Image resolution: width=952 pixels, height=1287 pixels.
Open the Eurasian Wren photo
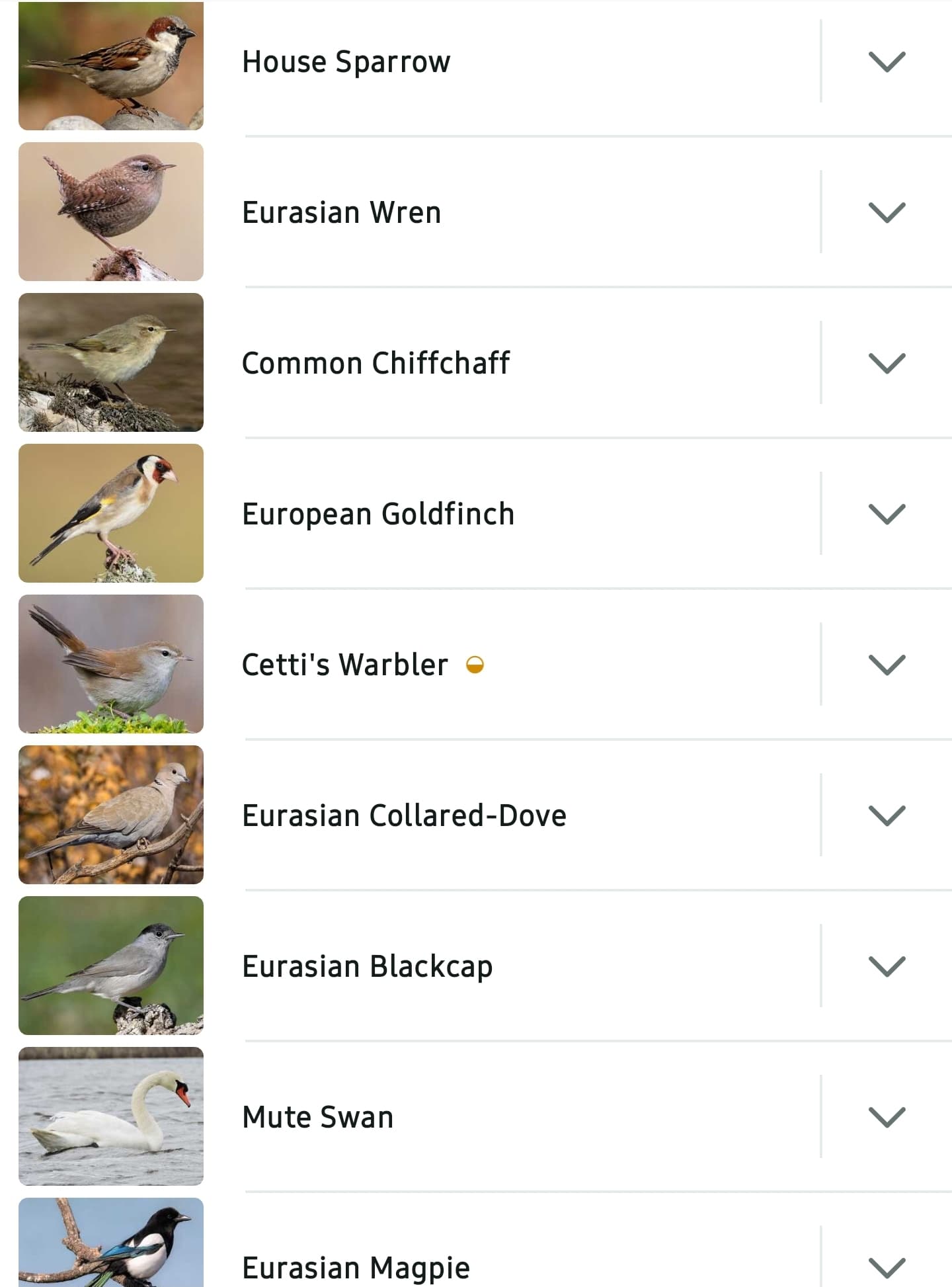(x=111, y=212)
